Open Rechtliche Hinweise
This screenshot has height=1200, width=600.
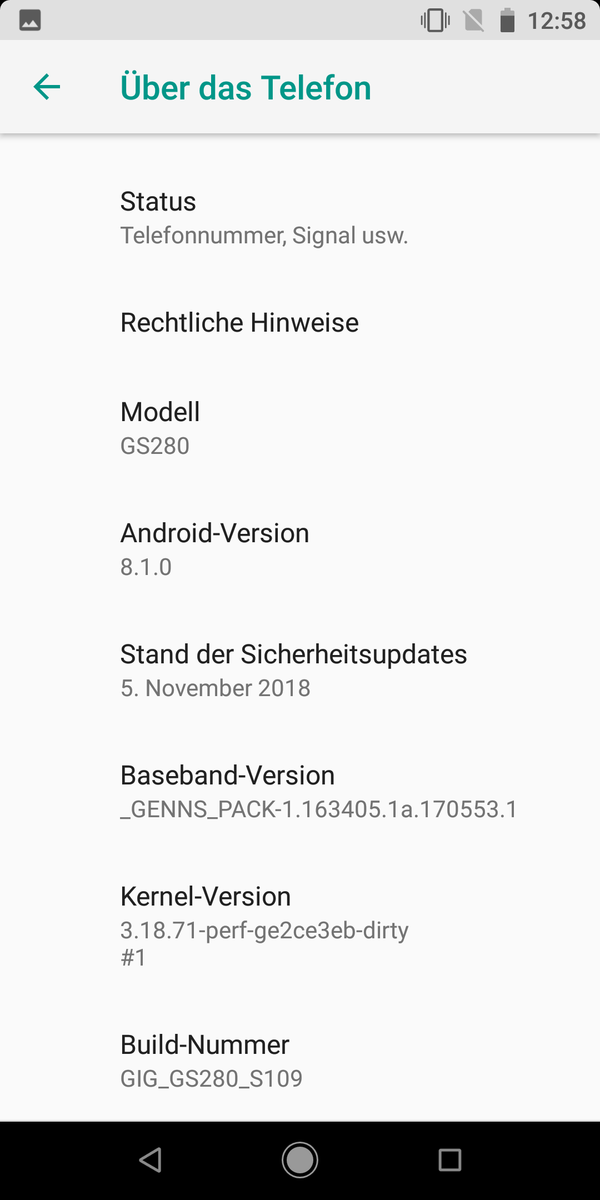300,323
